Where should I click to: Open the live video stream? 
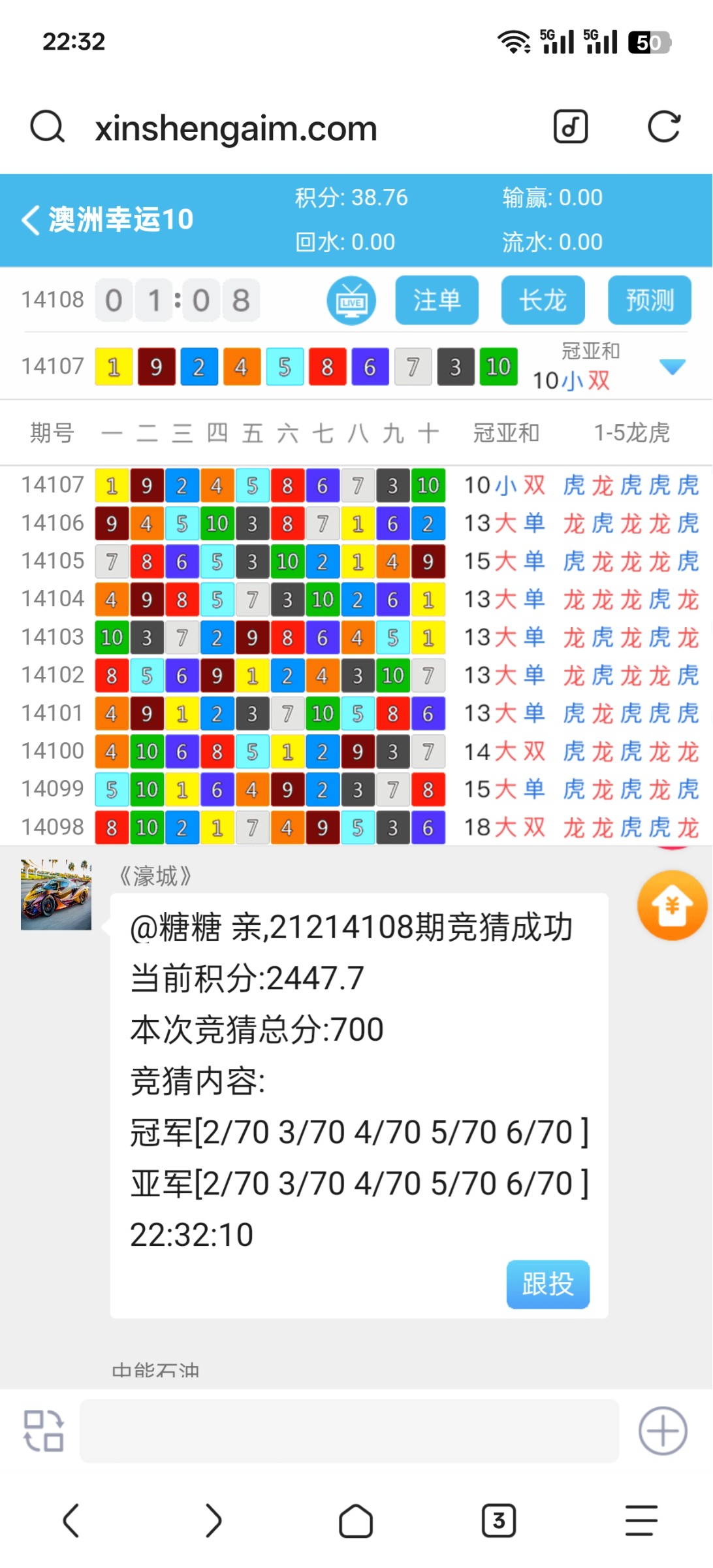tap(351, 301)
